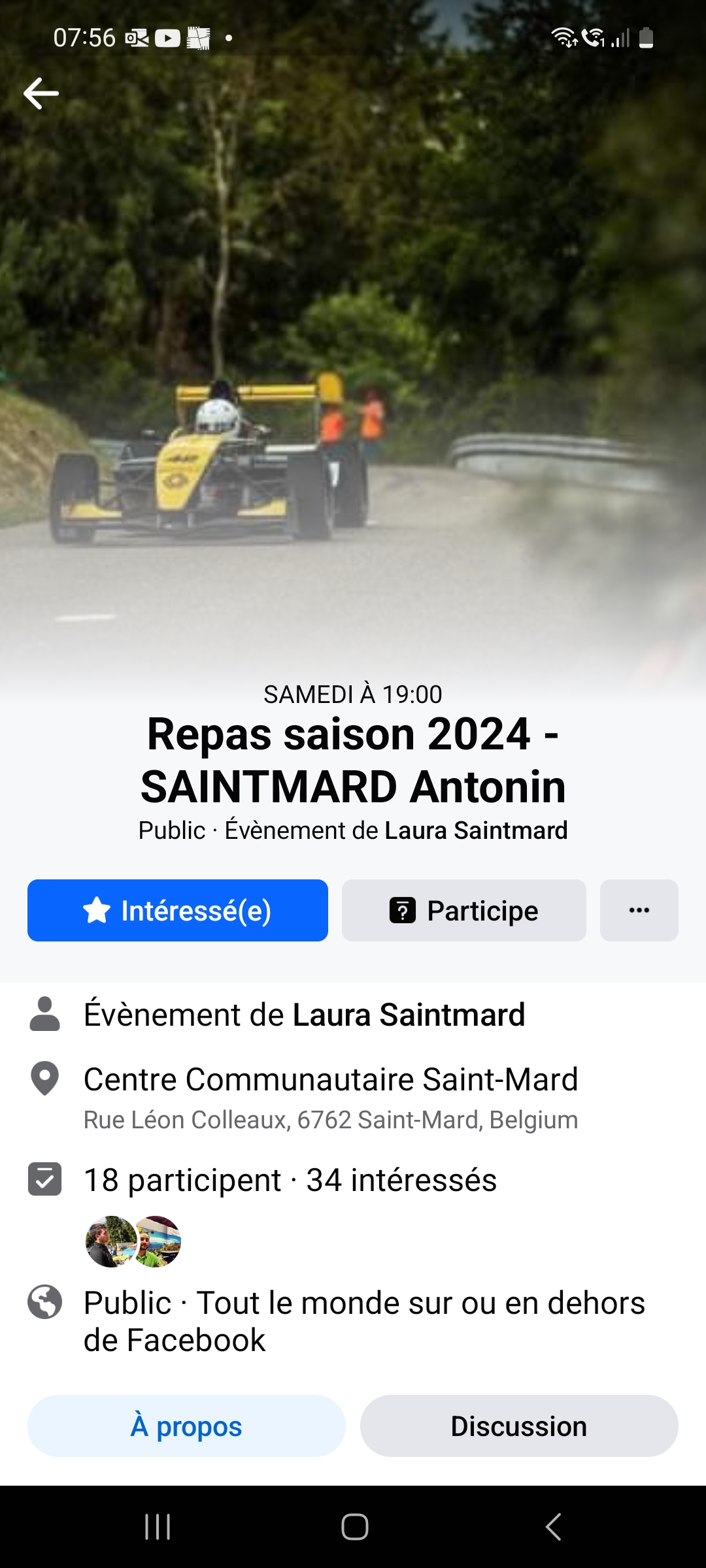View the 18 participants list

pyautogui.click(x=183, y=1180)
